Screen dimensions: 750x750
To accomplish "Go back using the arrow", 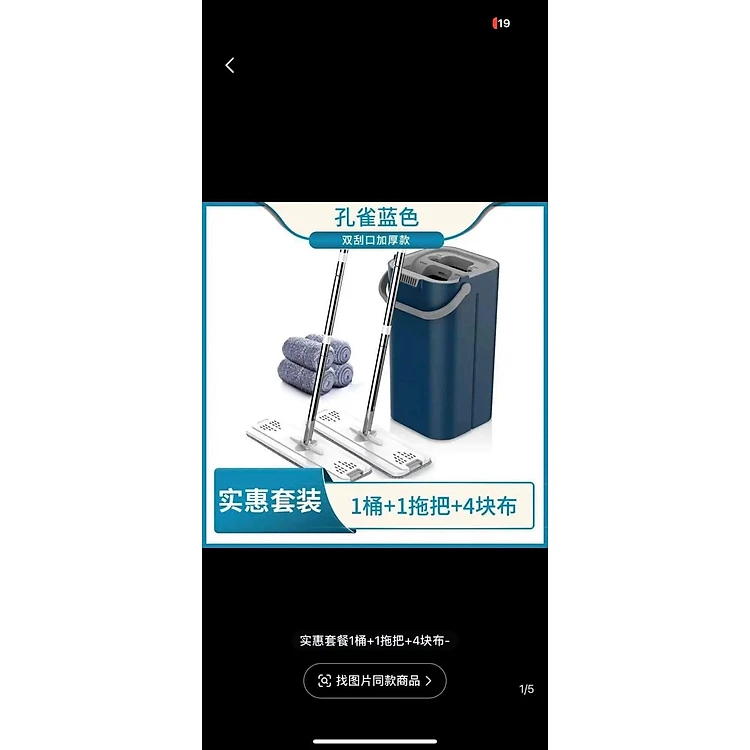I will coord(230,66).
